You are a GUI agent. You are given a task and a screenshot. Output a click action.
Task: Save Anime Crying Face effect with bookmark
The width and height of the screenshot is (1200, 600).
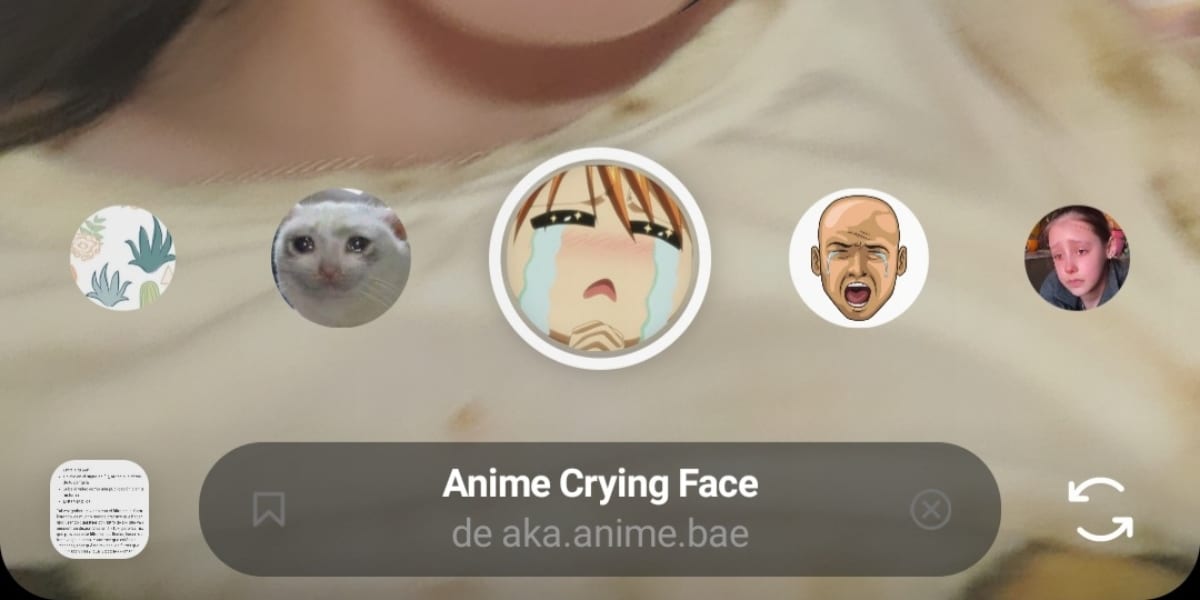pos(268,510)
